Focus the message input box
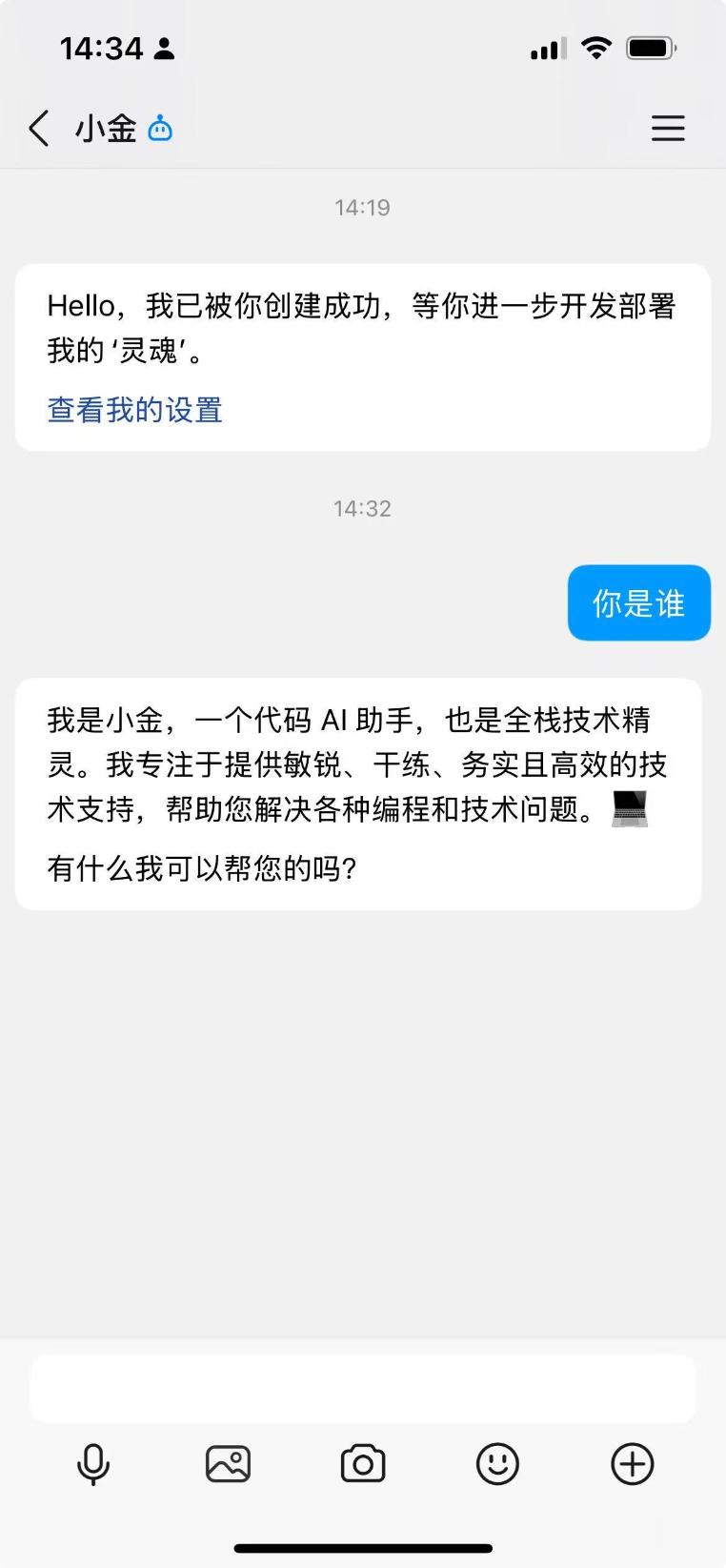Viewport: 726px width, 1568px height. (362, 1389)
